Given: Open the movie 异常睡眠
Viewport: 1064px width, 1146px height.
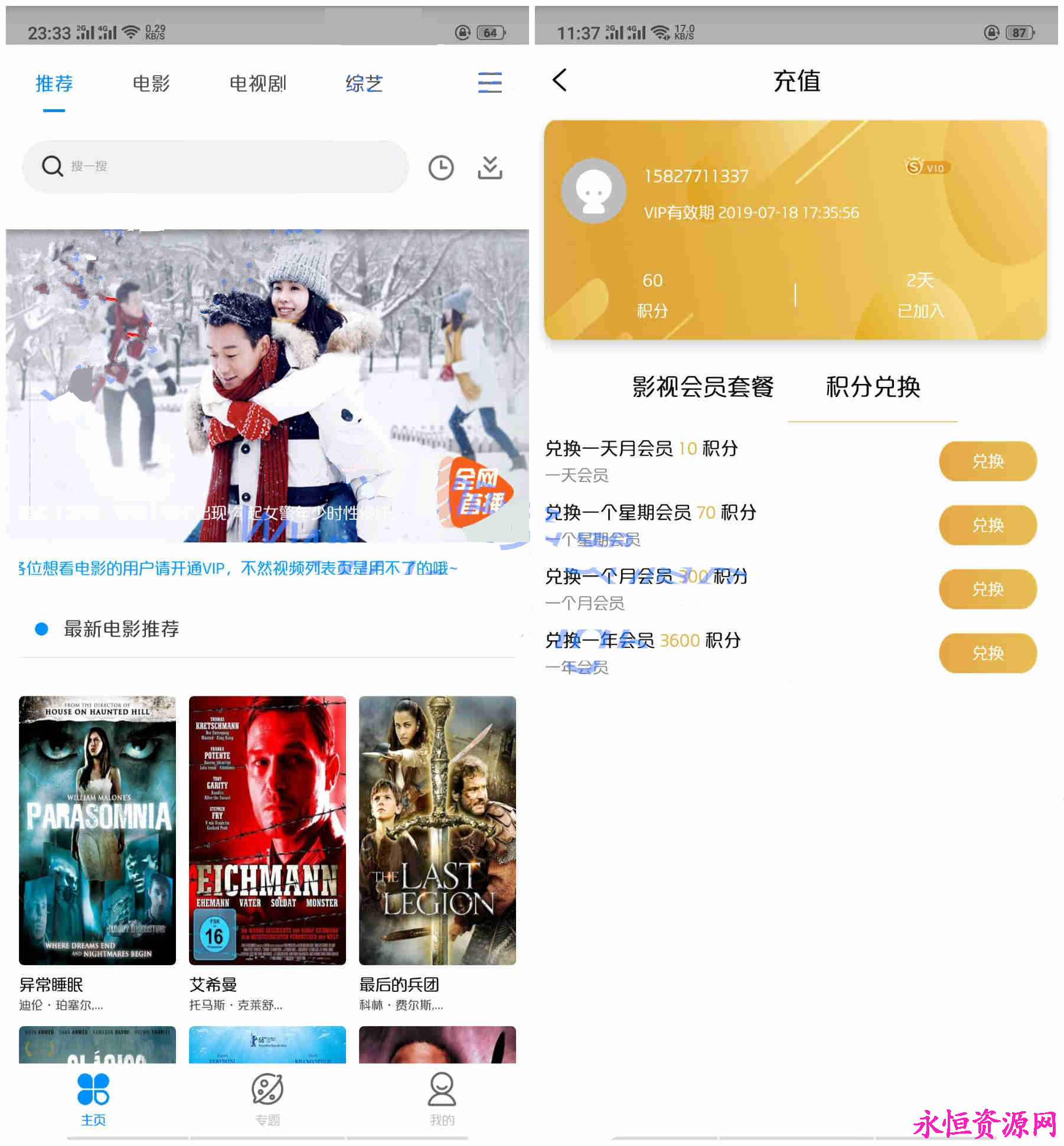Looking at the screenshot, I should tap(97, 830).
